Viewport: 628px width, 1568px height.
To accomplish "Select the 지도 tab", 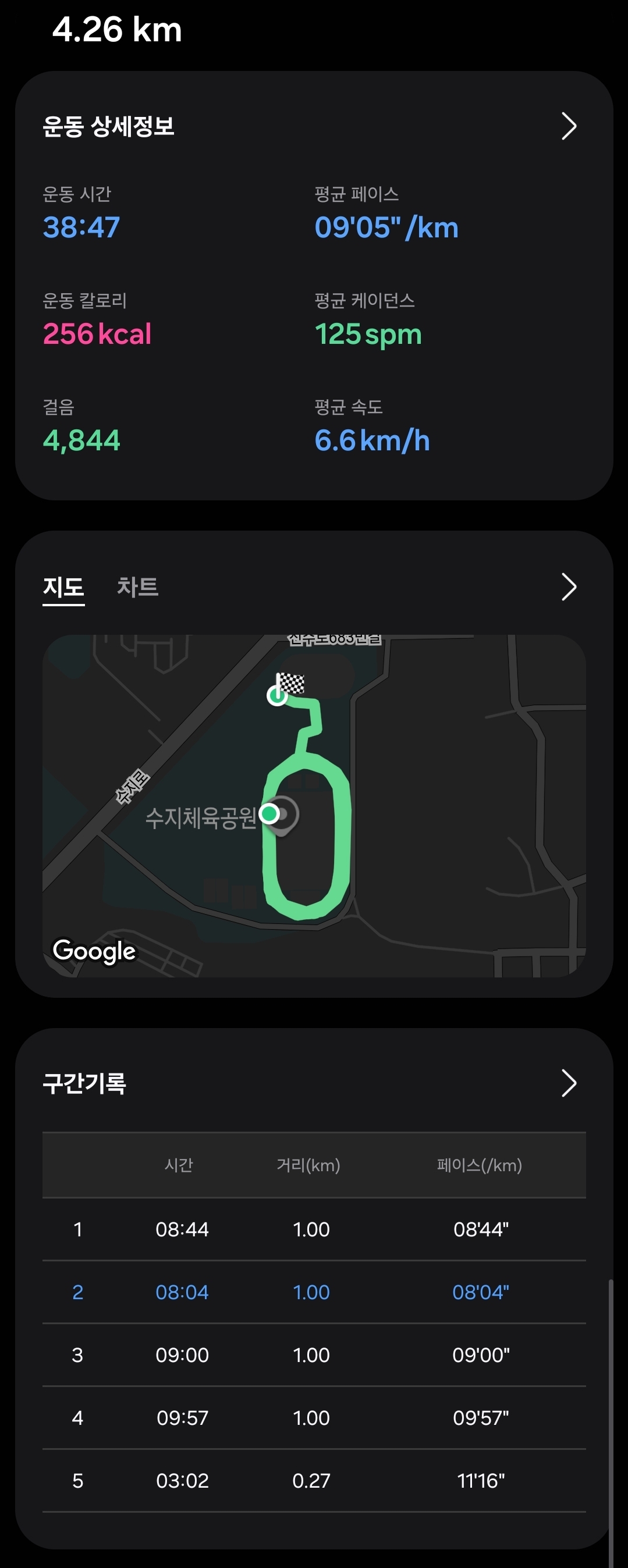I will pos(63,588).
